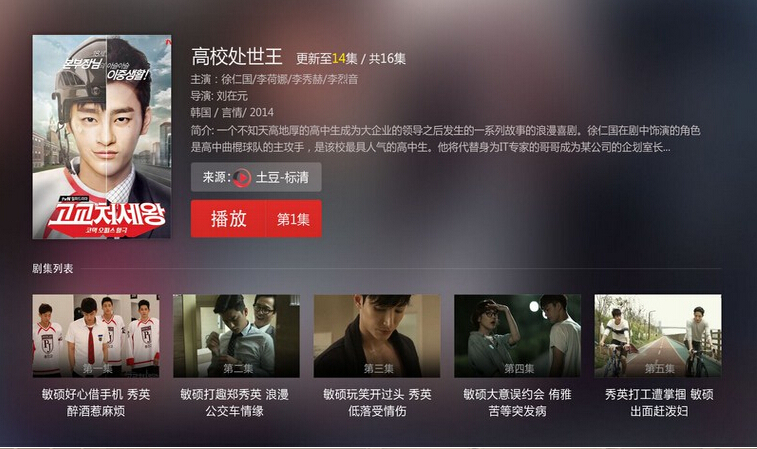This screenshot has height=449, width=757.
Task: Open the 来源 土豆-标清 source selector
Action: click(x=256, y=178)
